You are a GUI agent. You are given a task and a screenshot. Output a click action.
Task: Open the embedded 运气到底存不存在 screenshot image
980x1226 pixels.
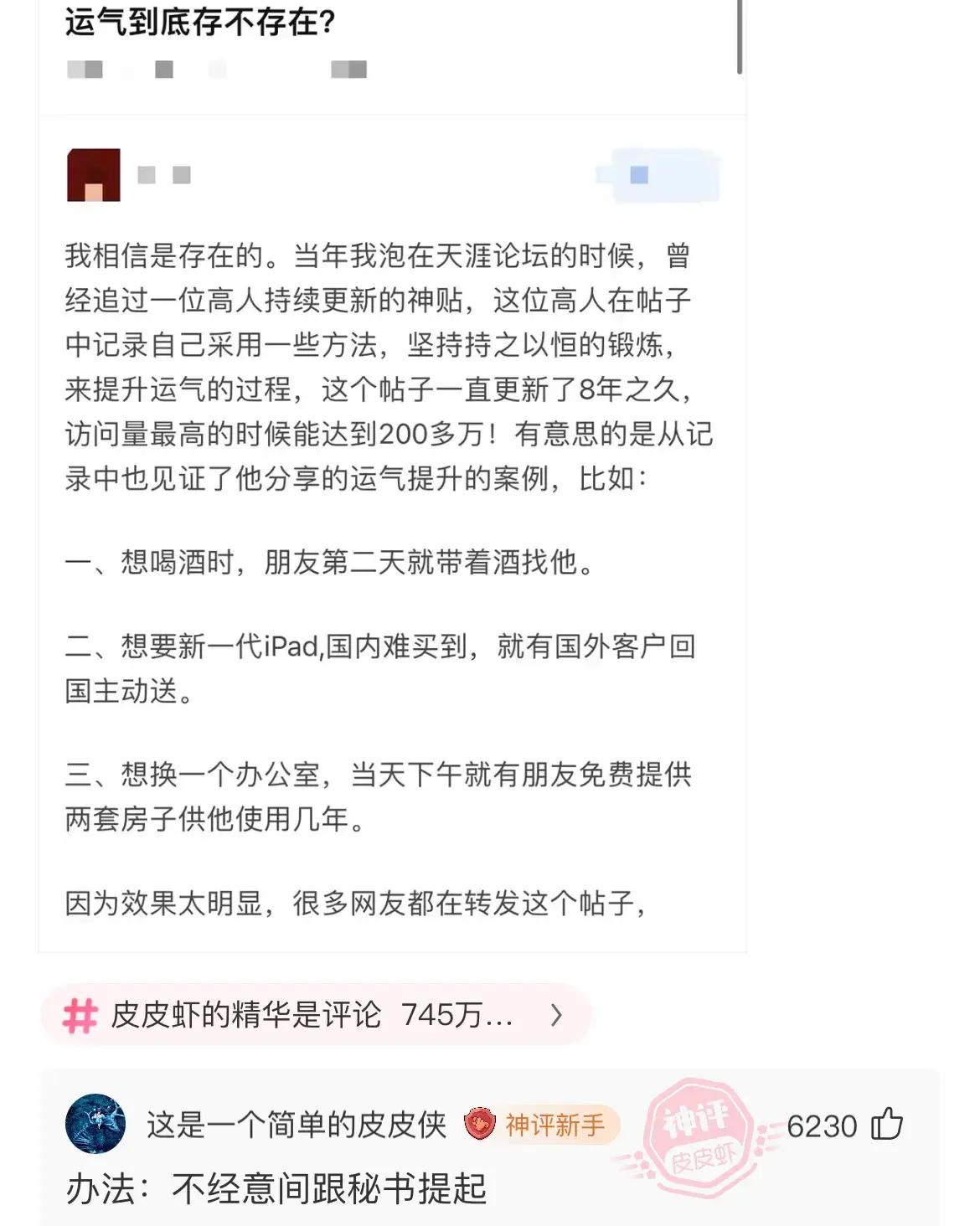tap(392, 502)
